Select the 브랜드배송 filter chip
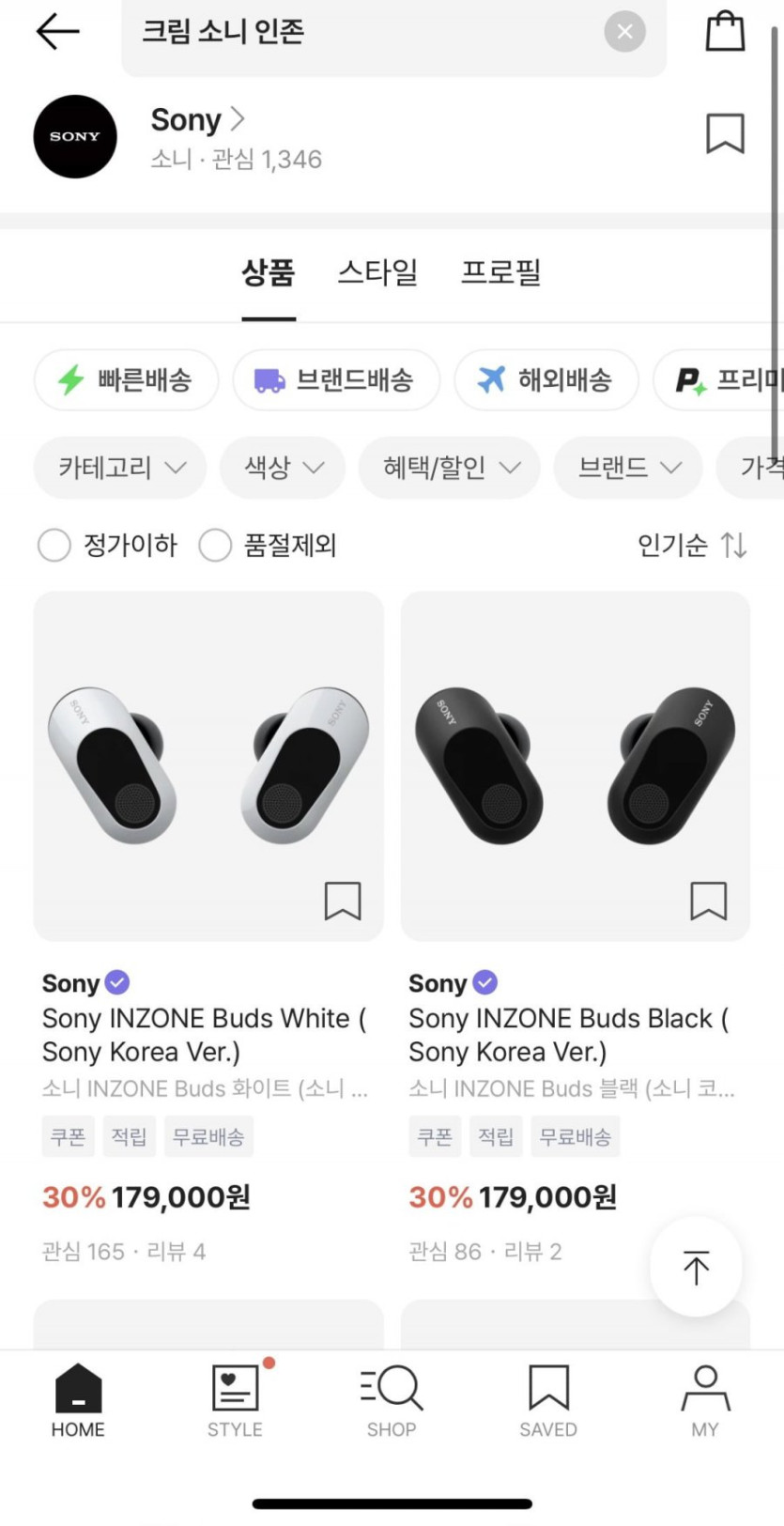Viewport: 784px width, 1526px height. point(336,380)
